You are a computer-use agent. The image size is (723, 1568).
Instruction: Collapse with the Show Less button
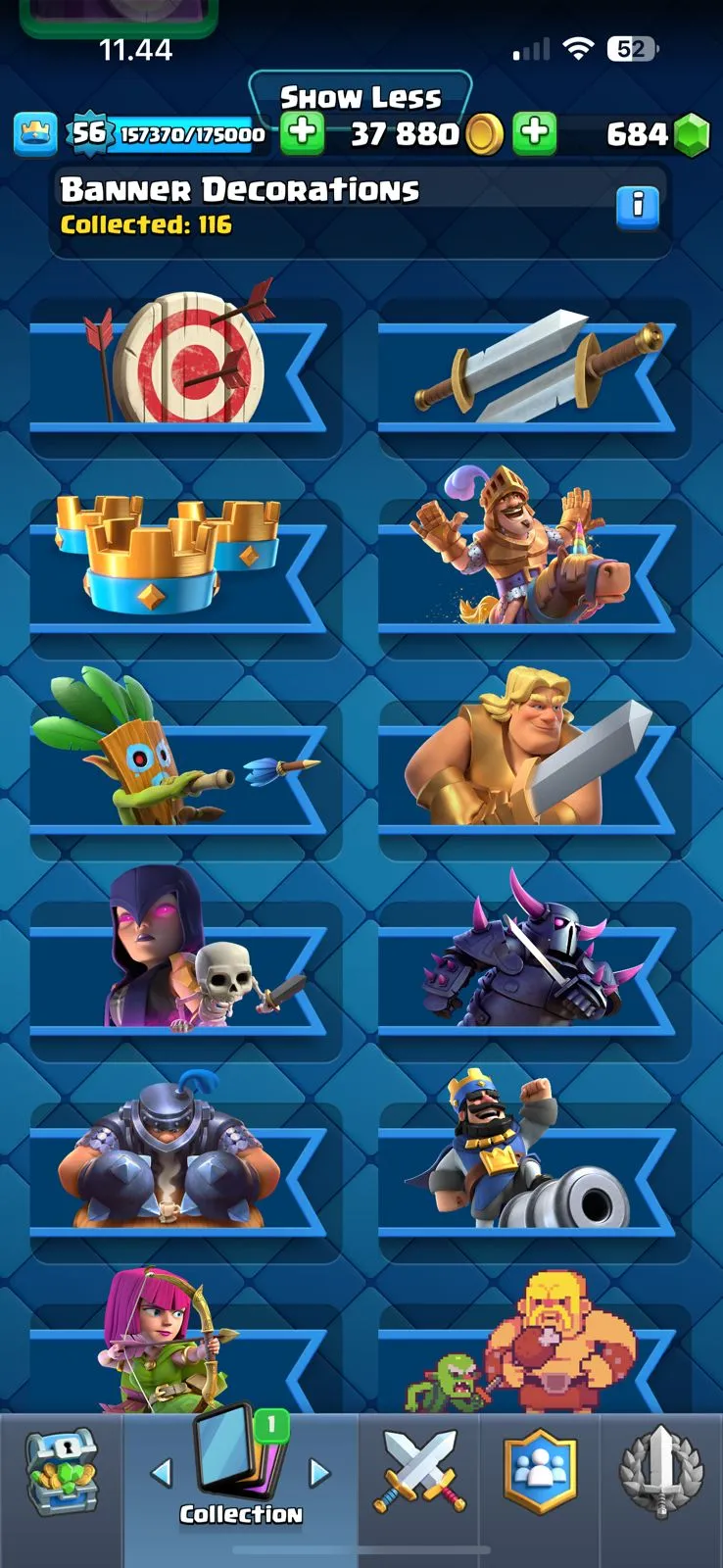(361, 97)
